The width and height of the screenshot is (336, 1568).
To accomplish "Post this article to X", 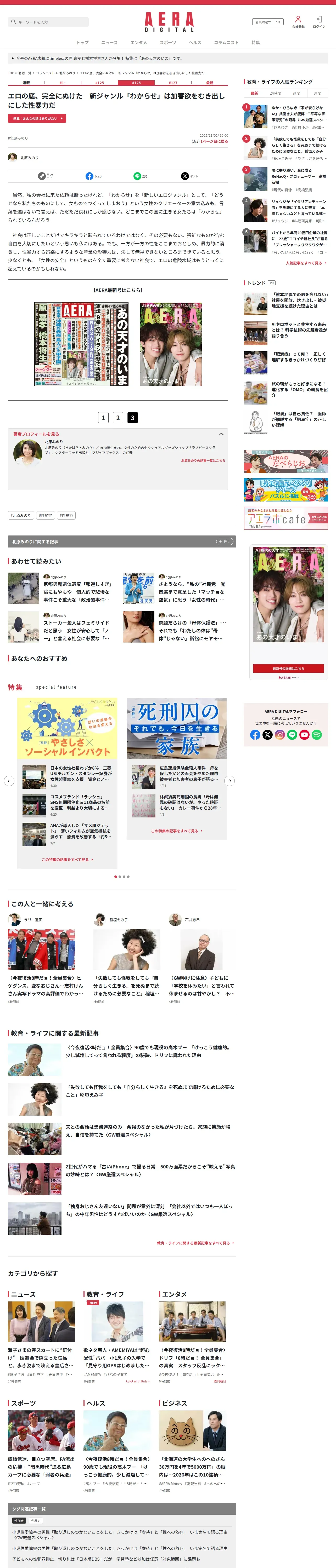I will pyautogui.click(x=189, y=176).
